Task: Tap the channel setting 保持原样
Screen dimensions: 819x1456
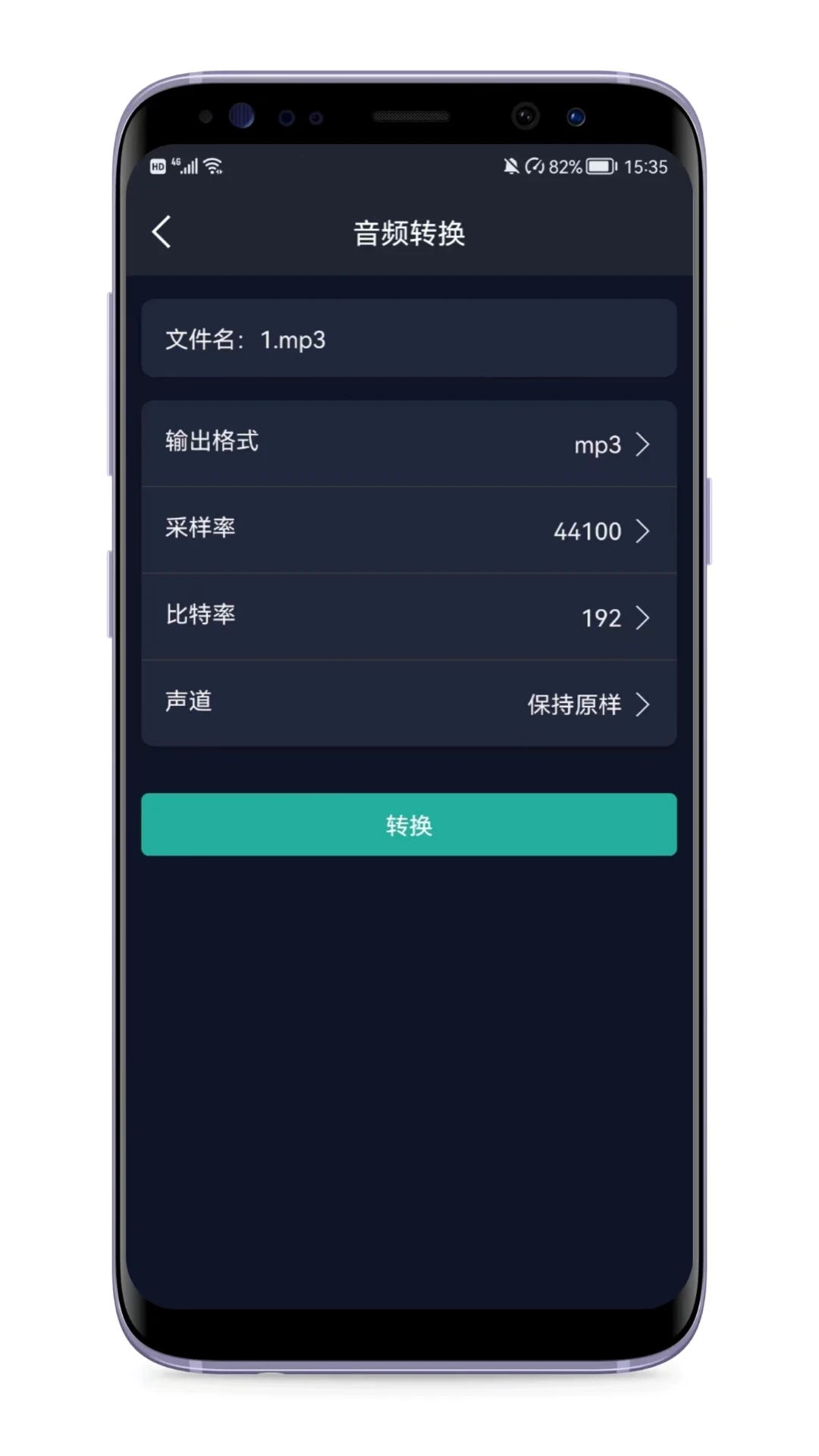Action: click(576, 704)
